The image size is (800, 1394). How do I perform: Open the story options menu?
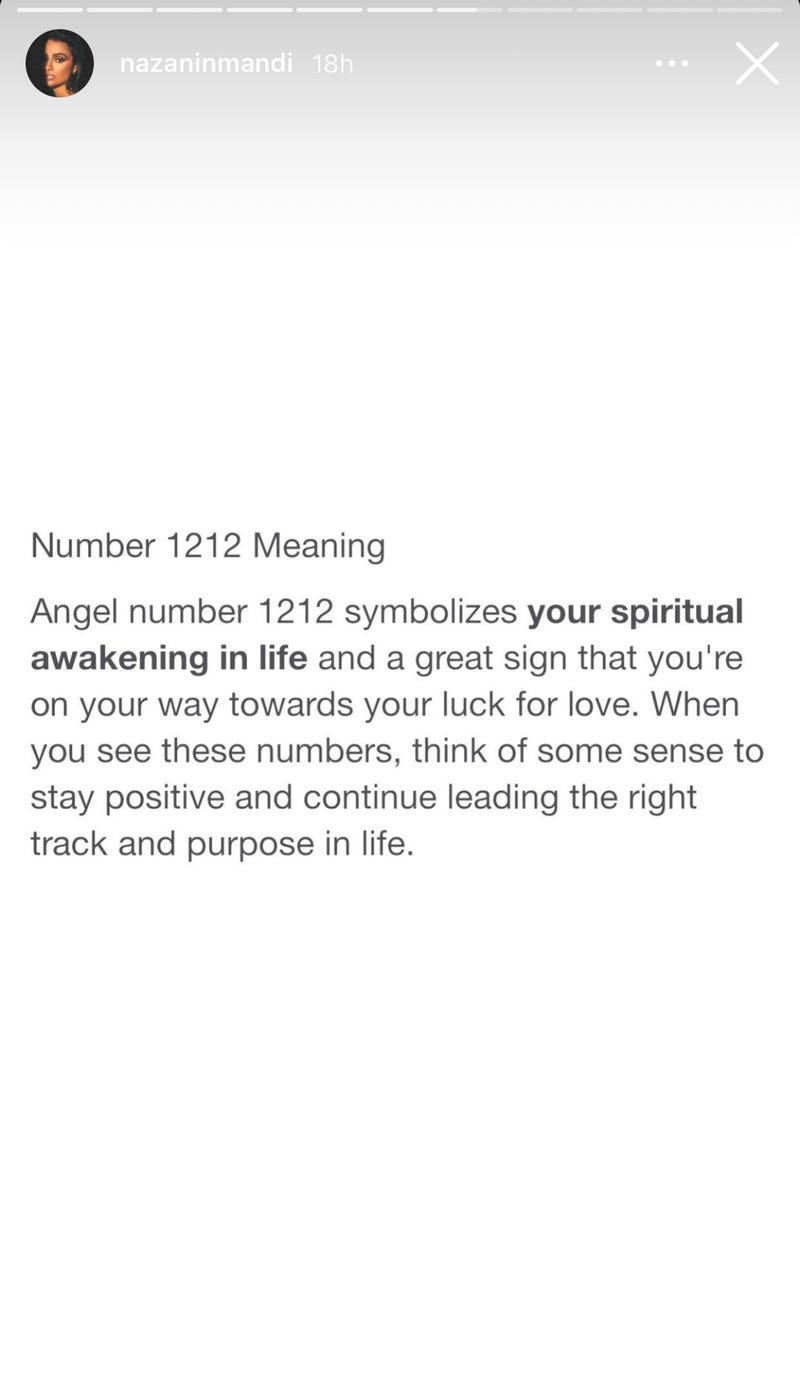point(671,63)
